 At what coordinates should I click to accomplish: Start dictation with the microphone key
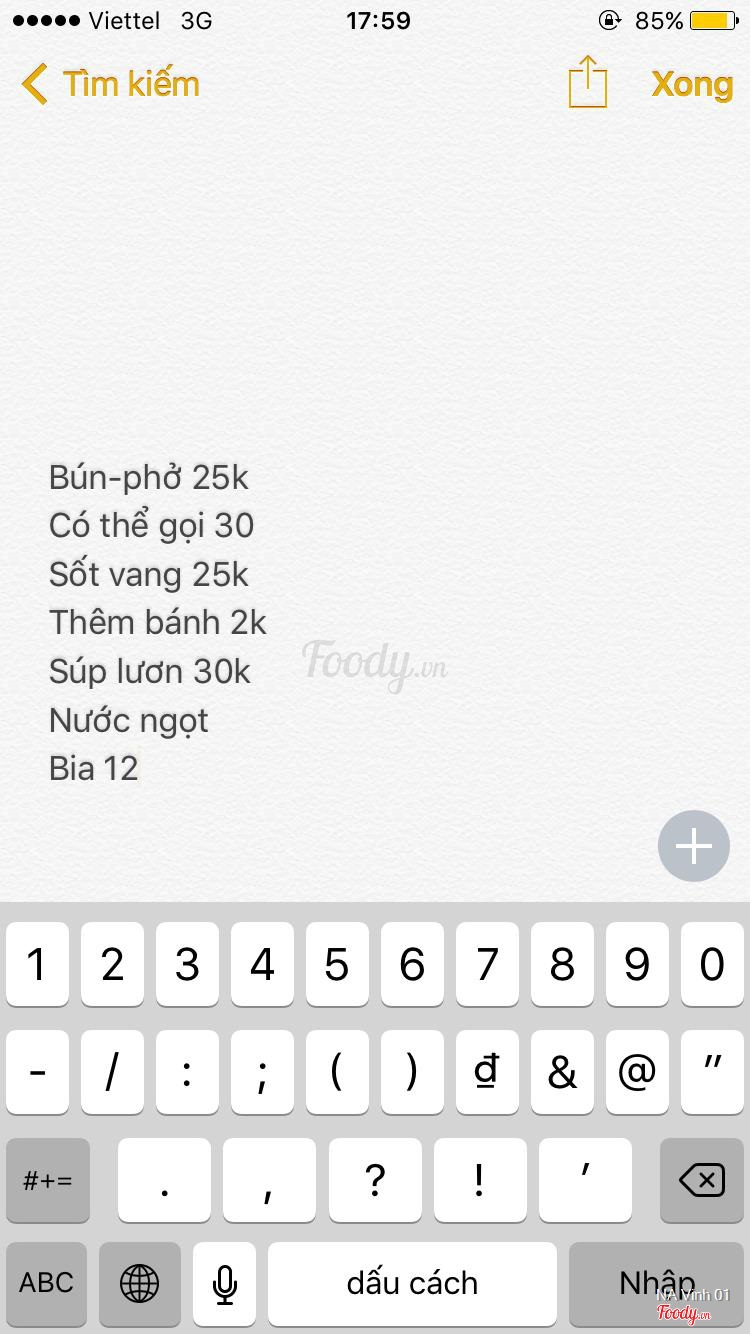[x=225, y=1283]
